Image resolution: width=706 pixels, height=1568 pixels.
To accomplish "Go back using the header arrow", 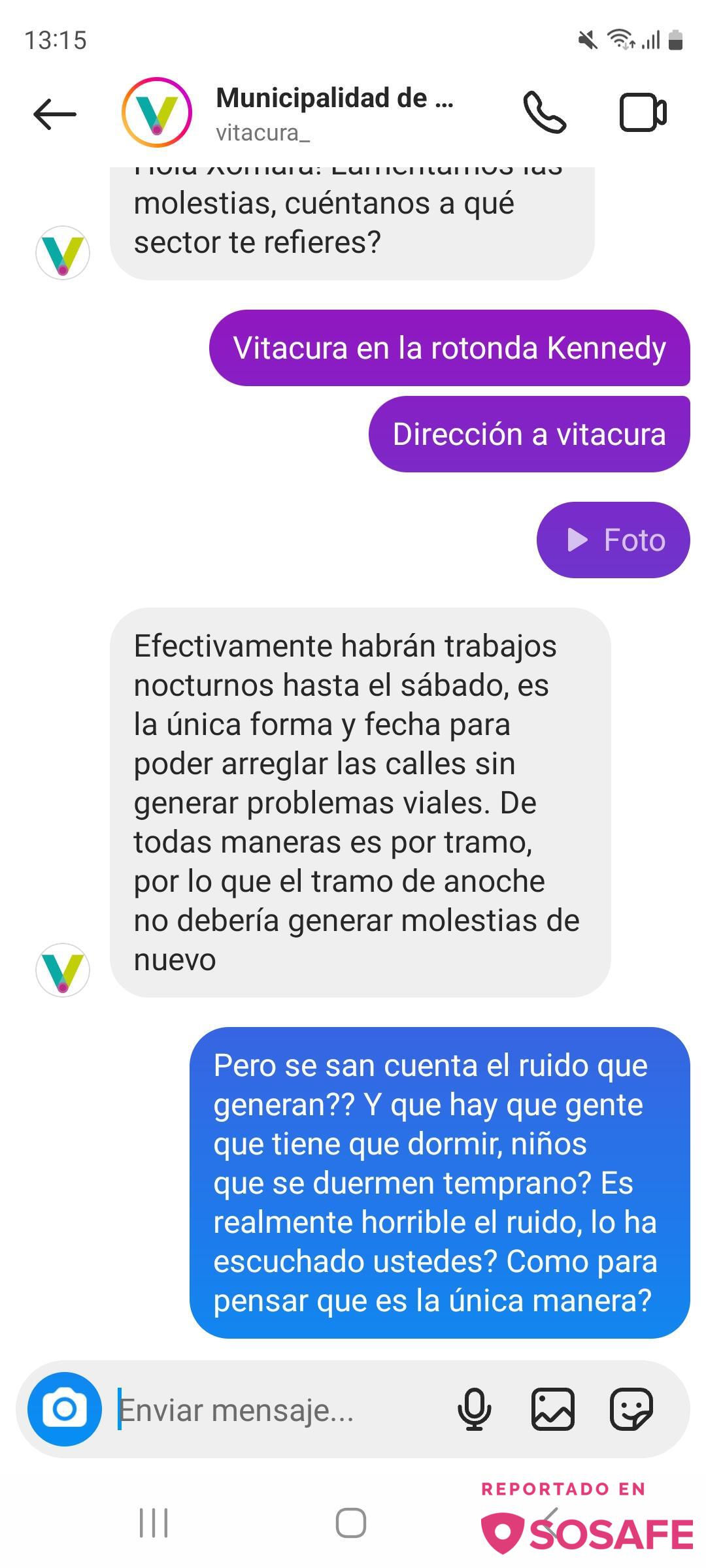I will [x=55, y=114].
